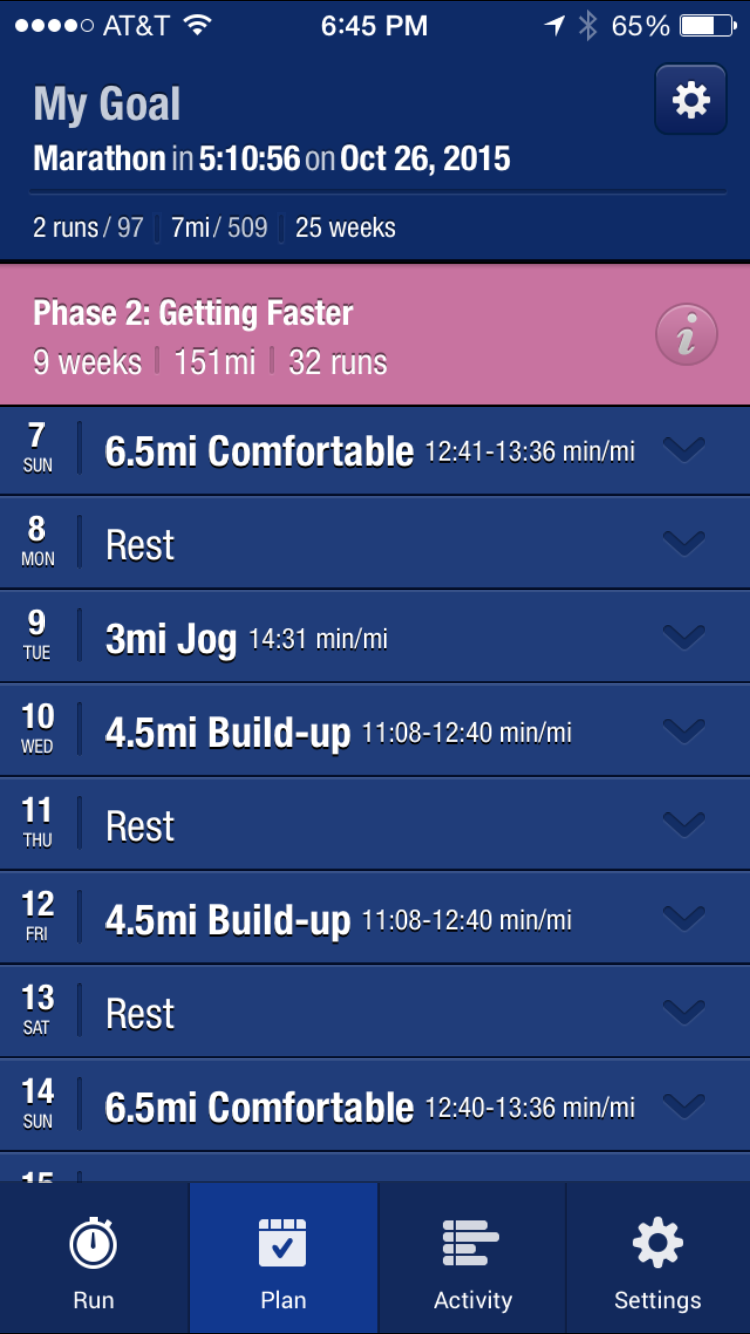Screen dimensions: 750x1334
Task: Tap the Activity list icon
Action: [470, 1241]
